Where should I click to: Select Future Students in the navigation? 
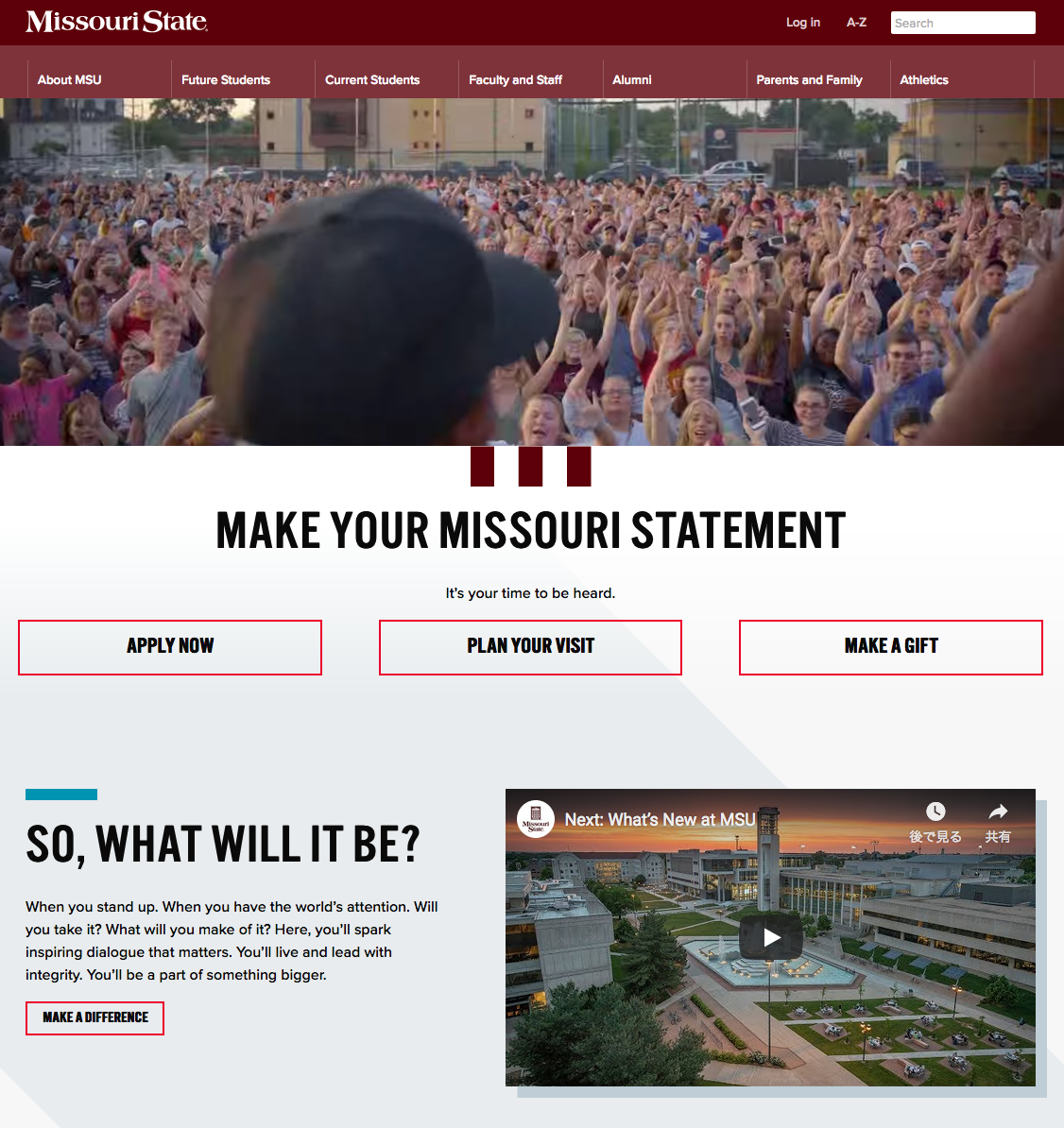point(226,80)
